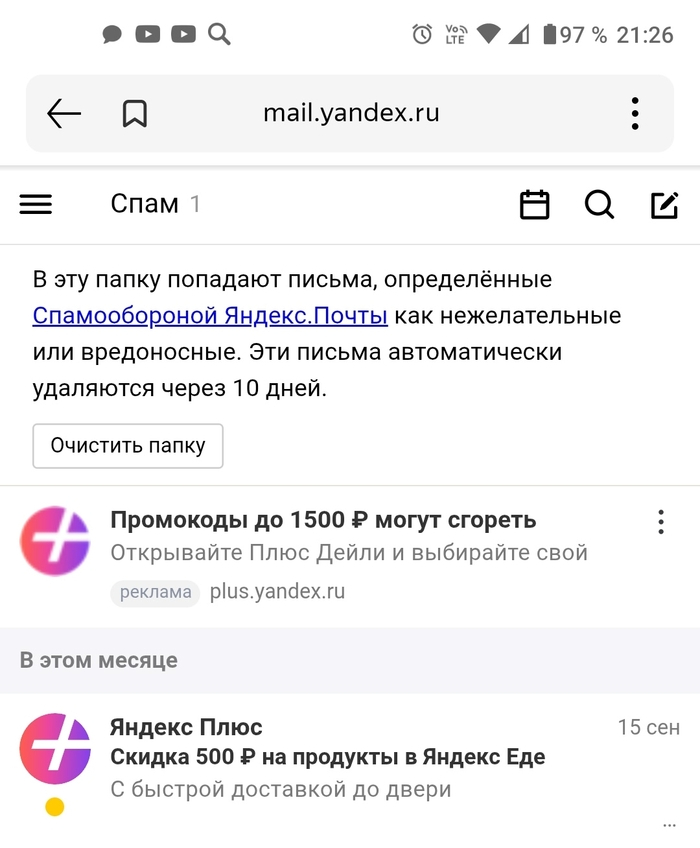Go back using the browser arrow

click(64, 114)
